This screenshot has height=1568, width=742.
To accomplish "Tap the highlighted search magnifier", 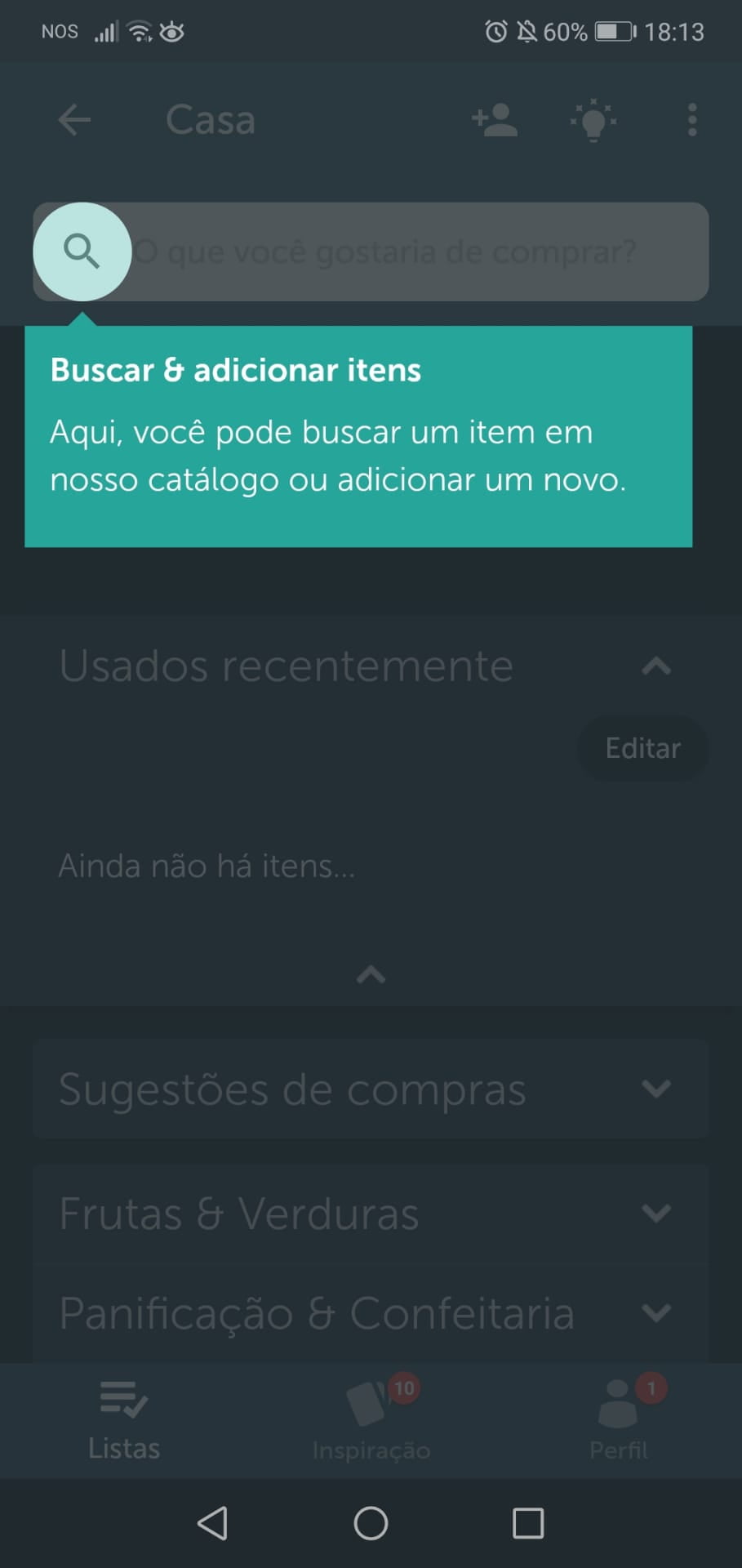I will (x=82, y=252).
